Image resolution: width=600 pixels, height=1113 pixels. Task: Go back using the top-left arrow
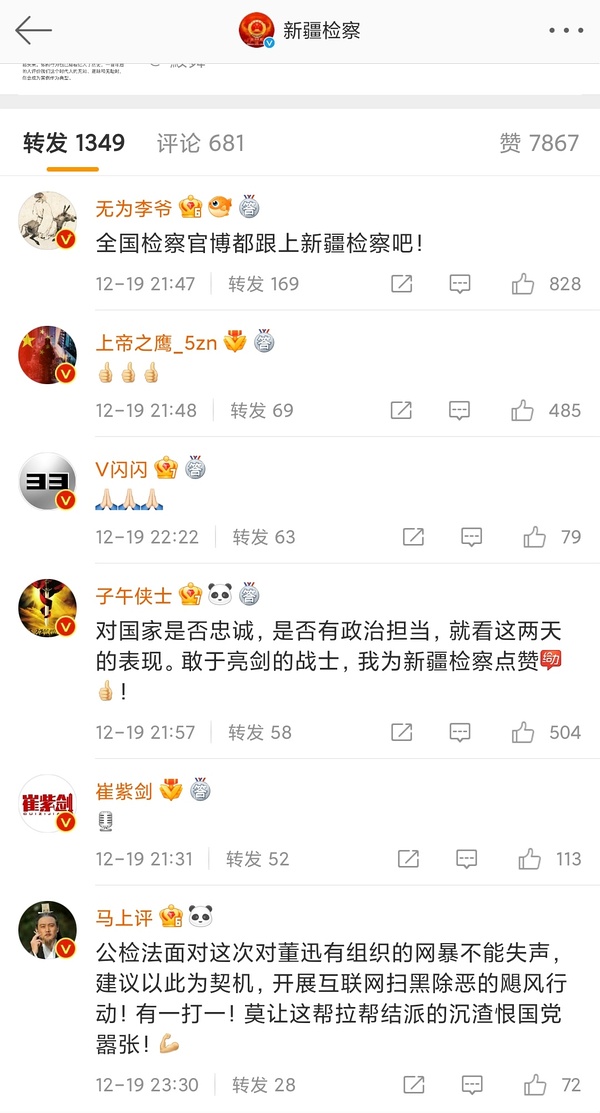click(x=33, y=31)
